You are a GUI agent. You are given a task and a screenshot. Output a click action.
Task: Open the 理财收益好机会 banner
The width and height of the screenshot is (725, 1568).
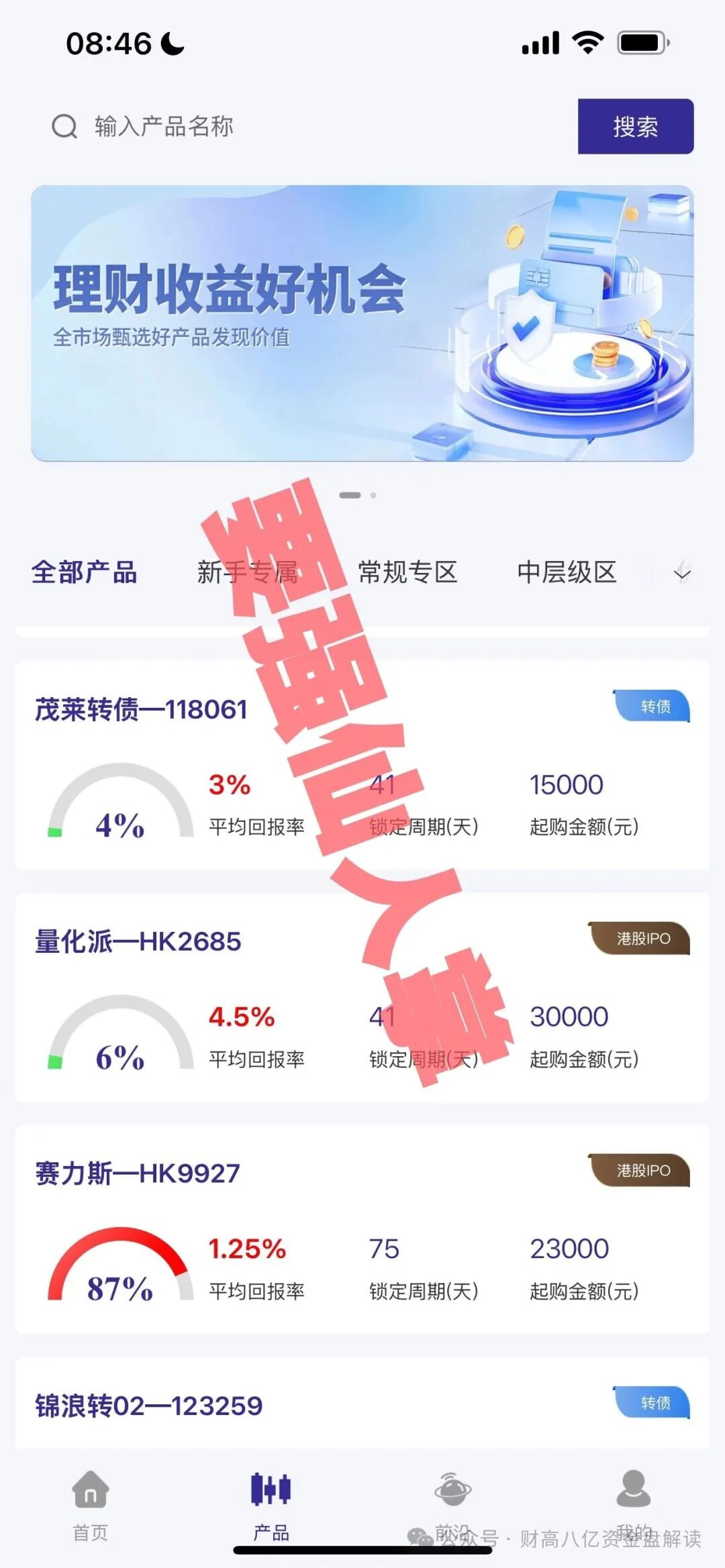point(362,323)
